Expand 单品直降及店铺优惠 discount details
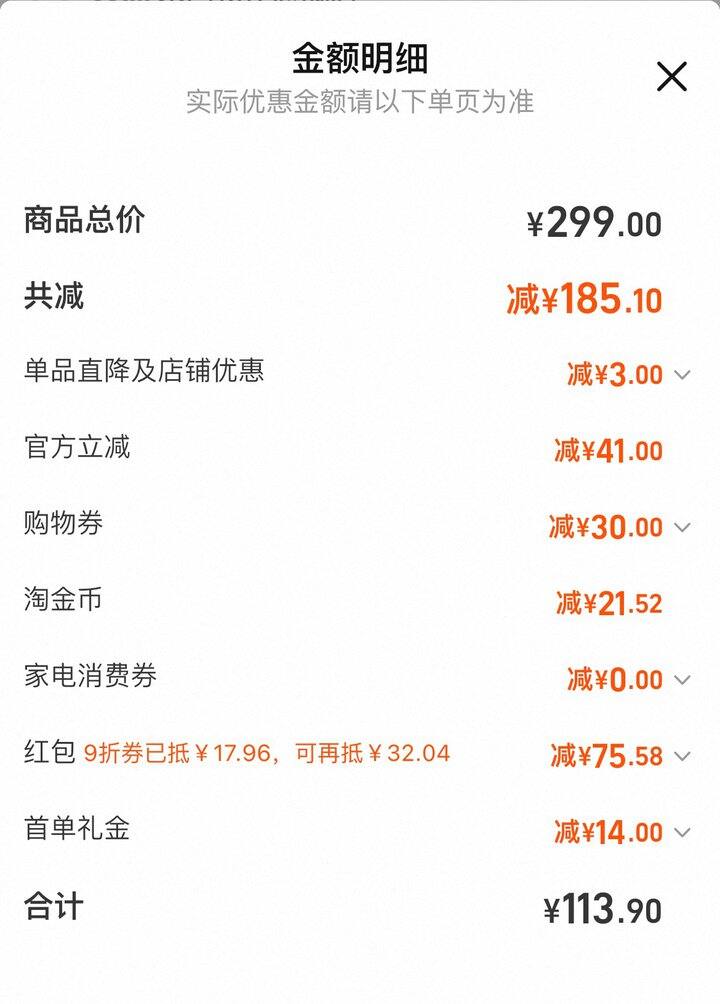Screen dimensions: 720x1004 tap(682, 375)
